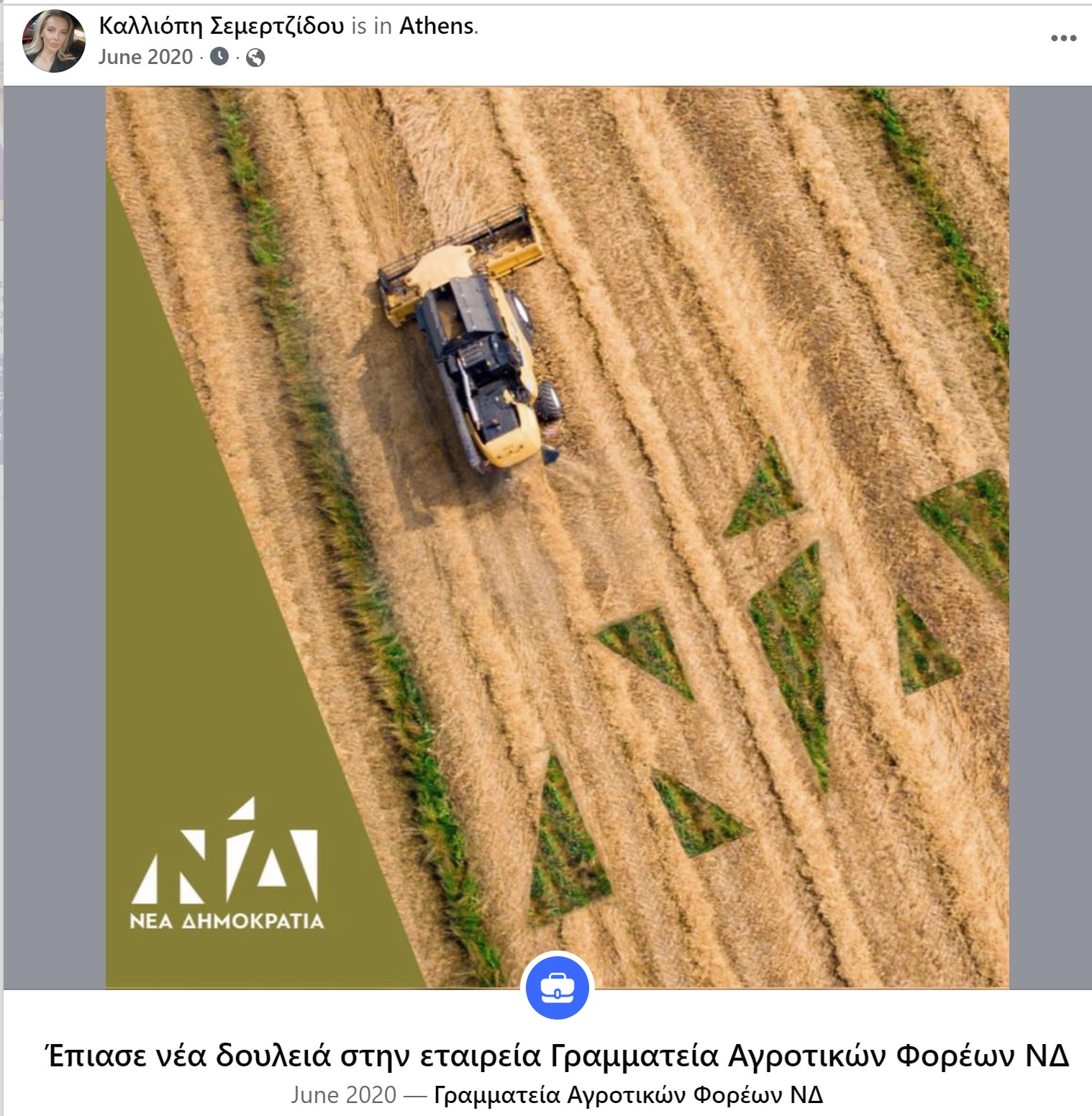
Task: Open the Athens location link
Action: click(437, 26)
